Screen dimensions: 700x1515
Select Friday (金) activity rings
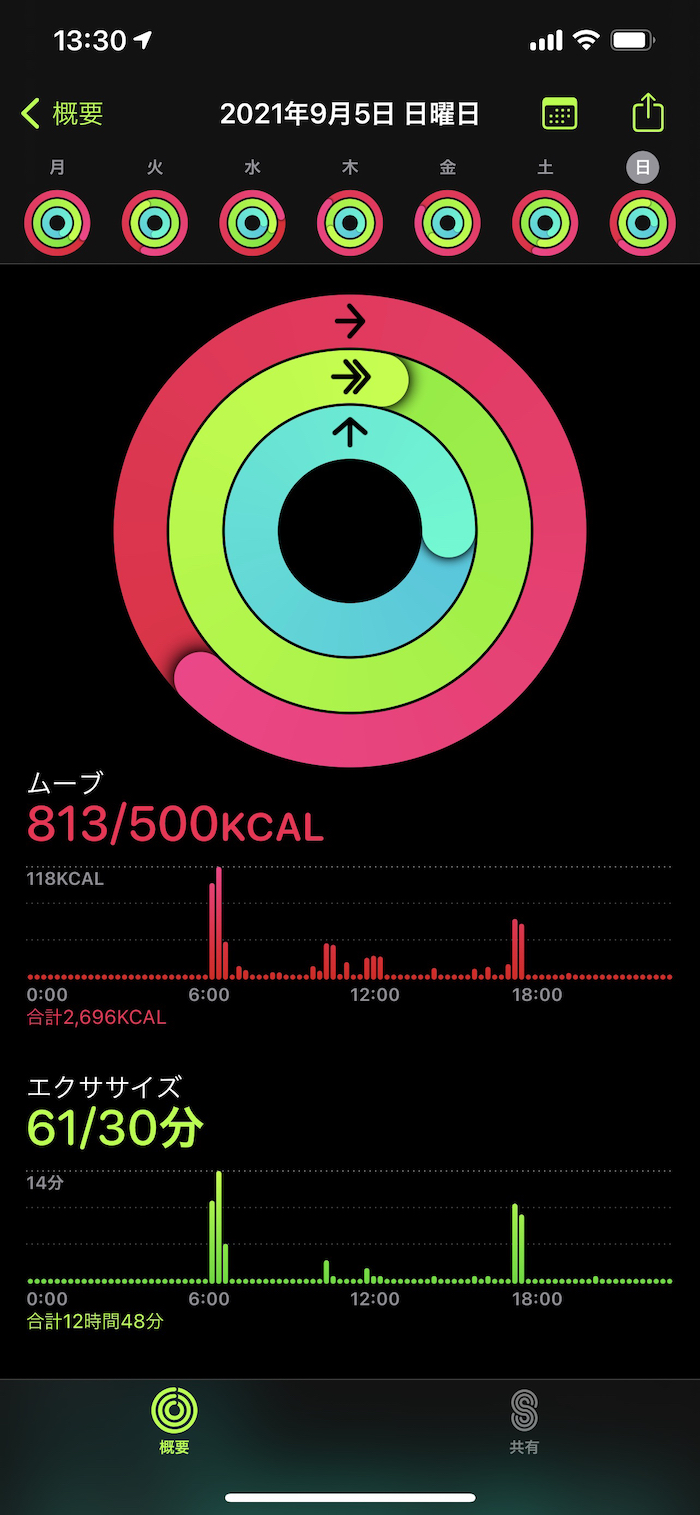click(447, 222)
